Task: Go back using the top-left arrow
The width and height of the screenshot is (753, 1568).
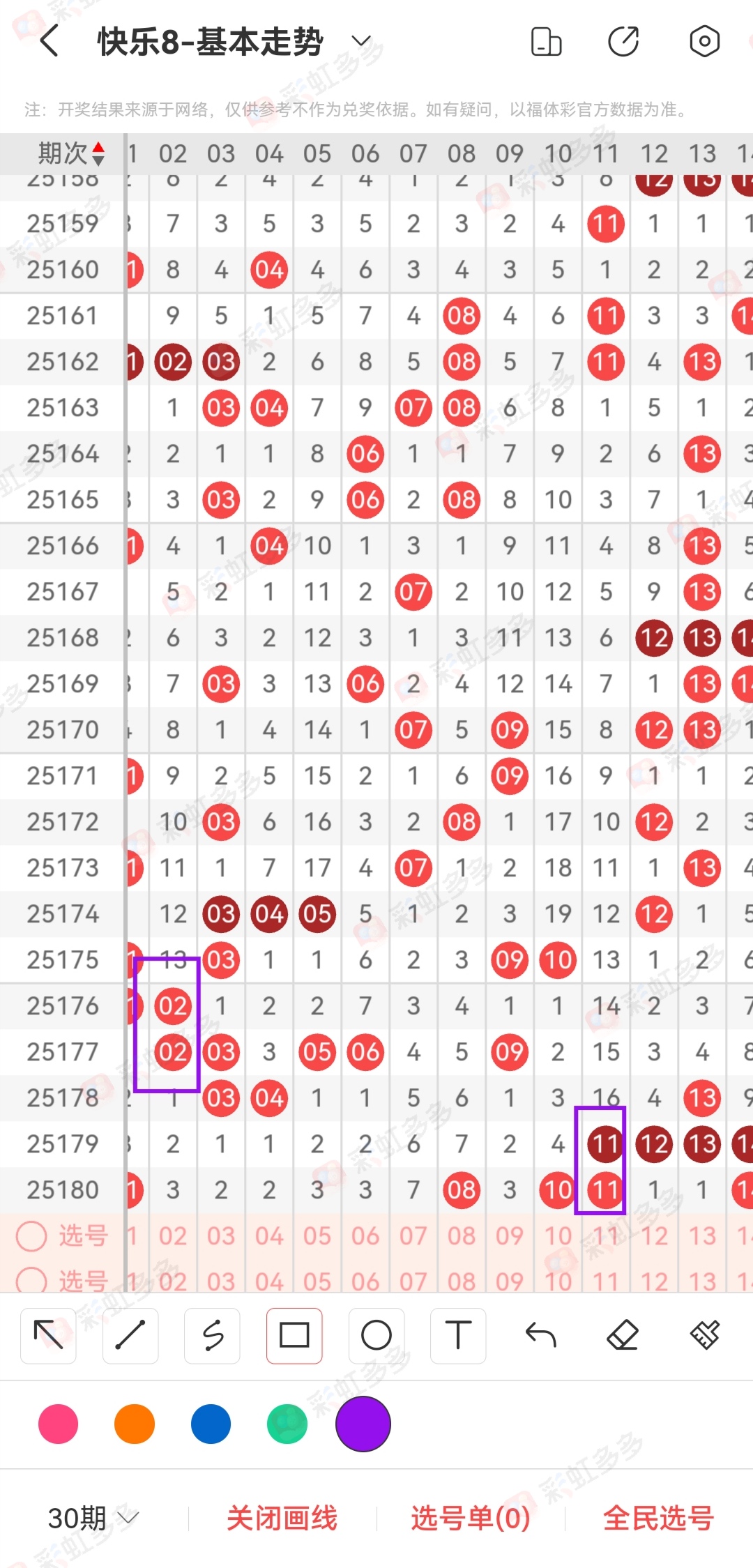Action: point(49,41)
